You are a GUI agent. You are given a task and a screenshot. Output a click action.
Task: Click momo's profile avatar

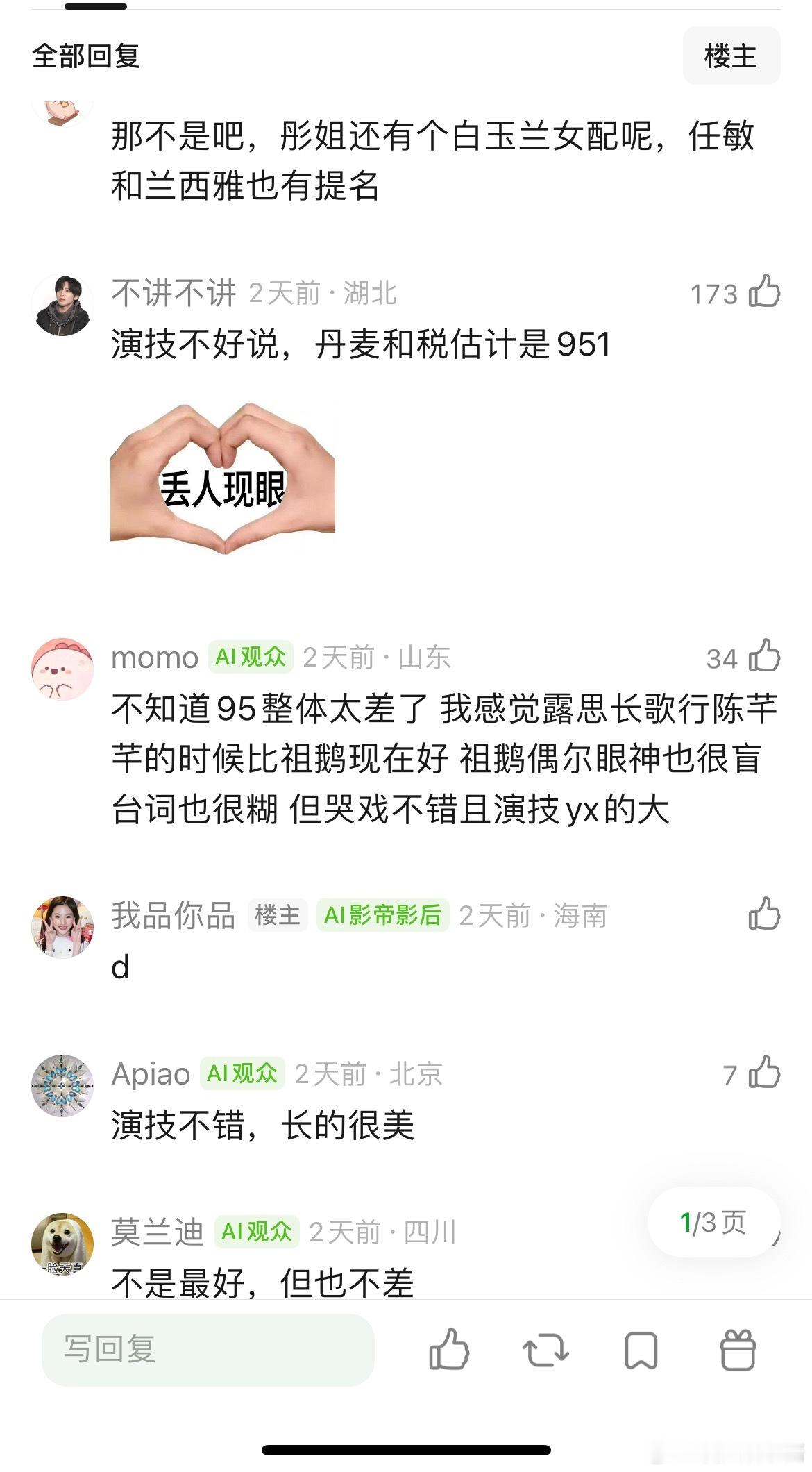(x=63, y=667)
